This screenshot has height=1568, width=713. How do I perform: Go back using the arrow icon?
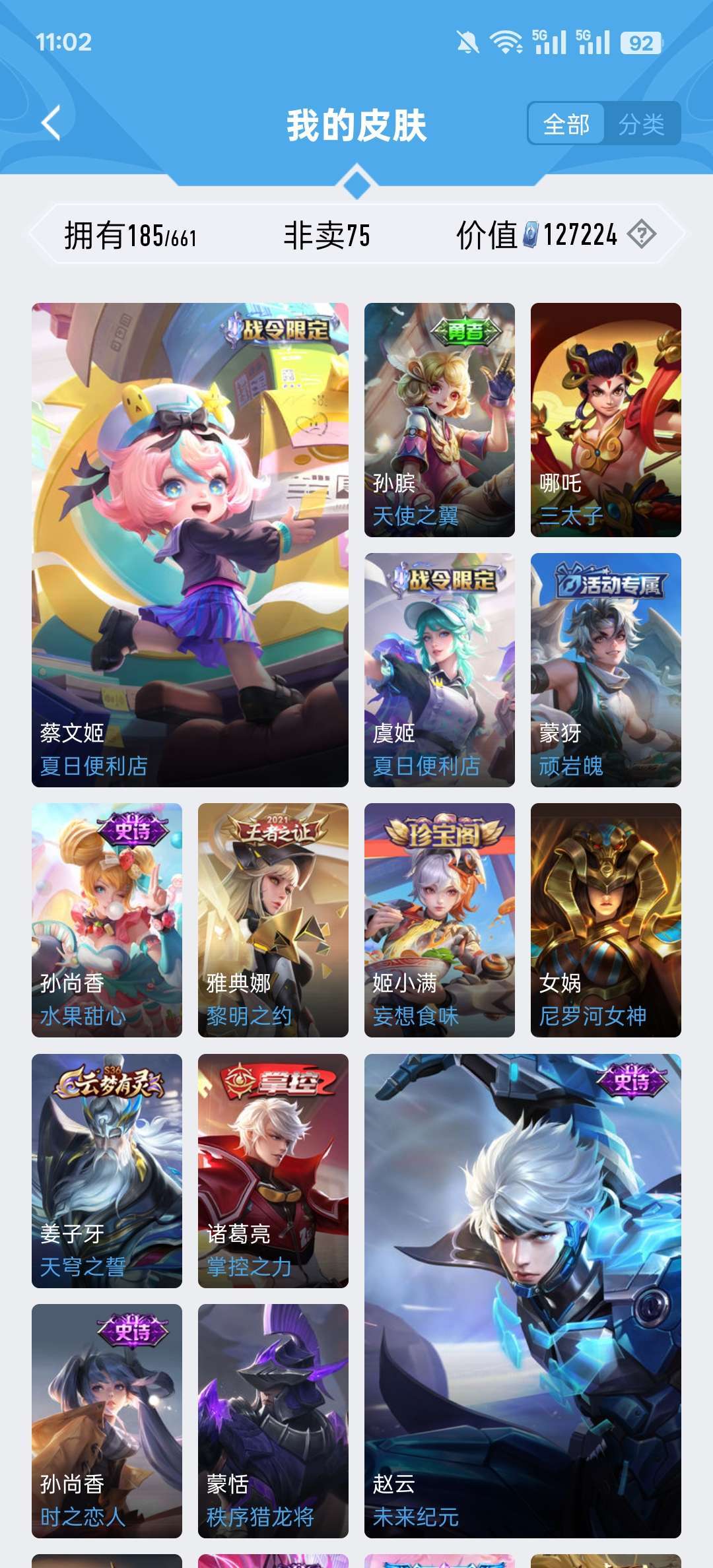click(51, 123)
